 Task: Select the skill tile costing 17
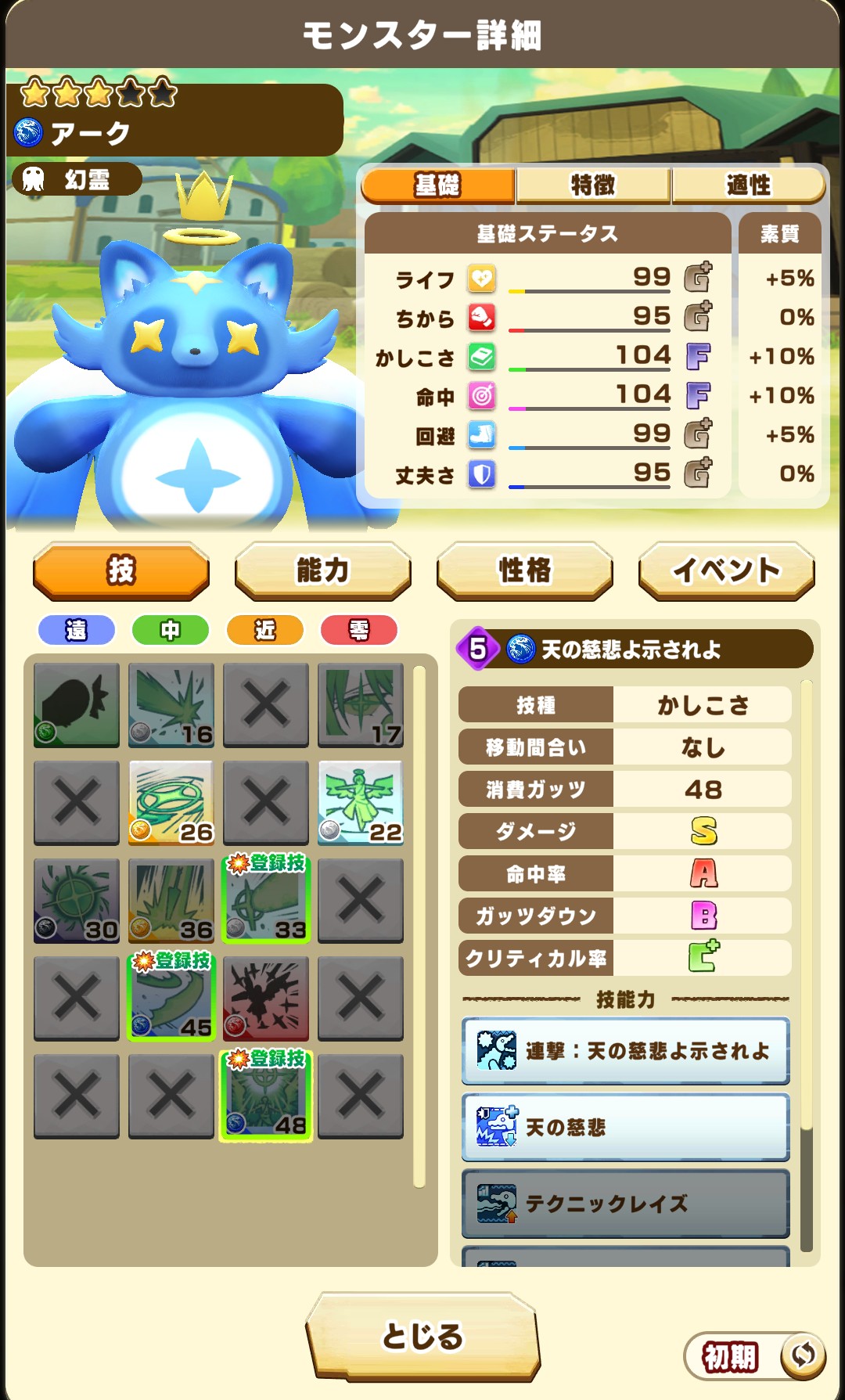pos(361,704)
